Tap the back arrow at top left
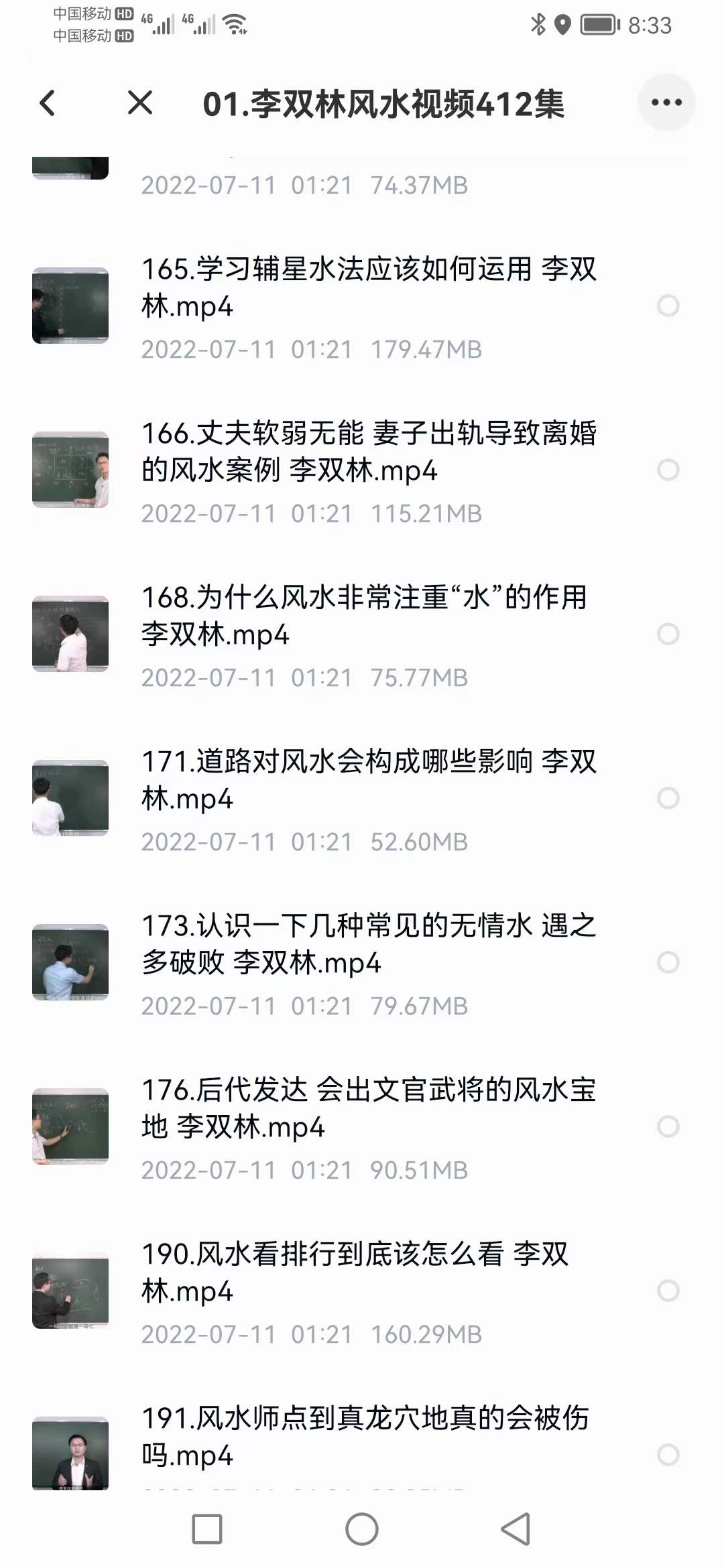The image size is (724, 1568). click(x=46, y=104)
